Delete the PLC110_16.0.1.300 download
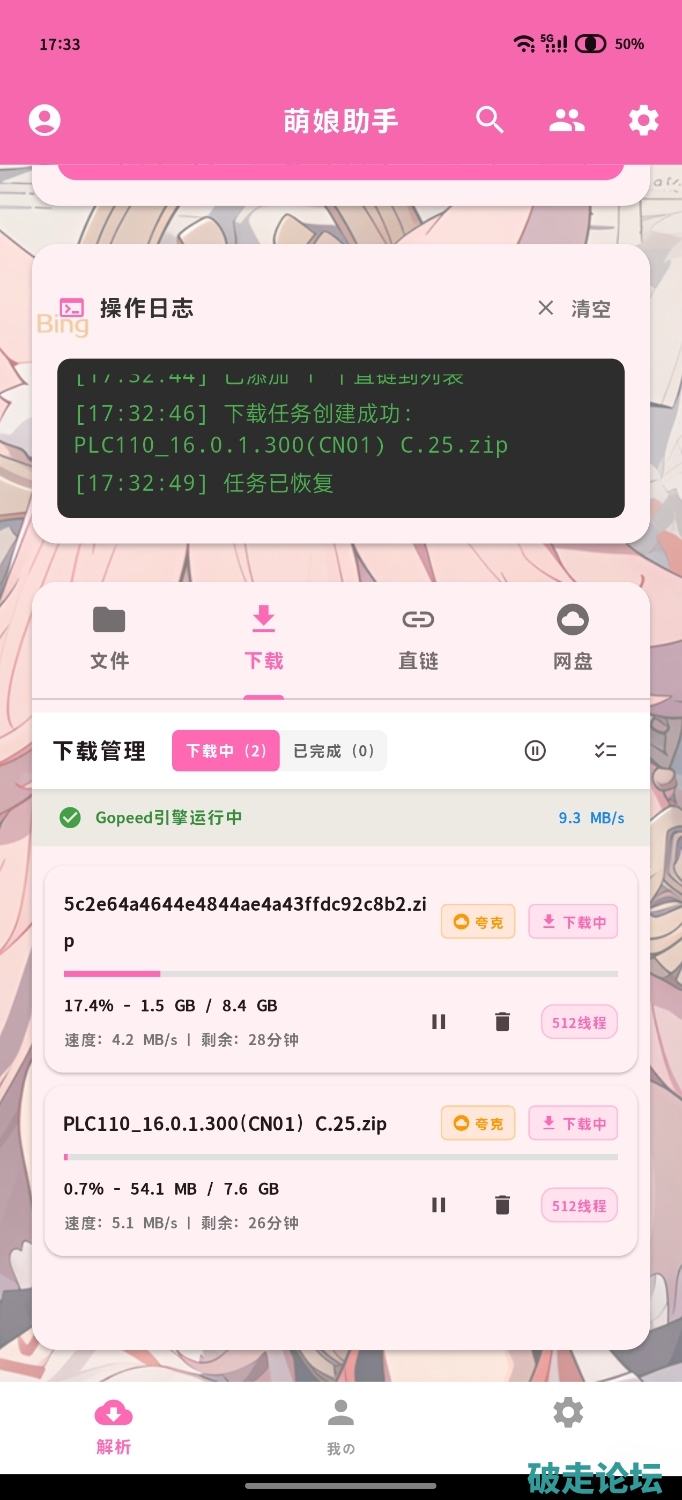This screenshot has height=1500, width=682. pos(502,1205)
